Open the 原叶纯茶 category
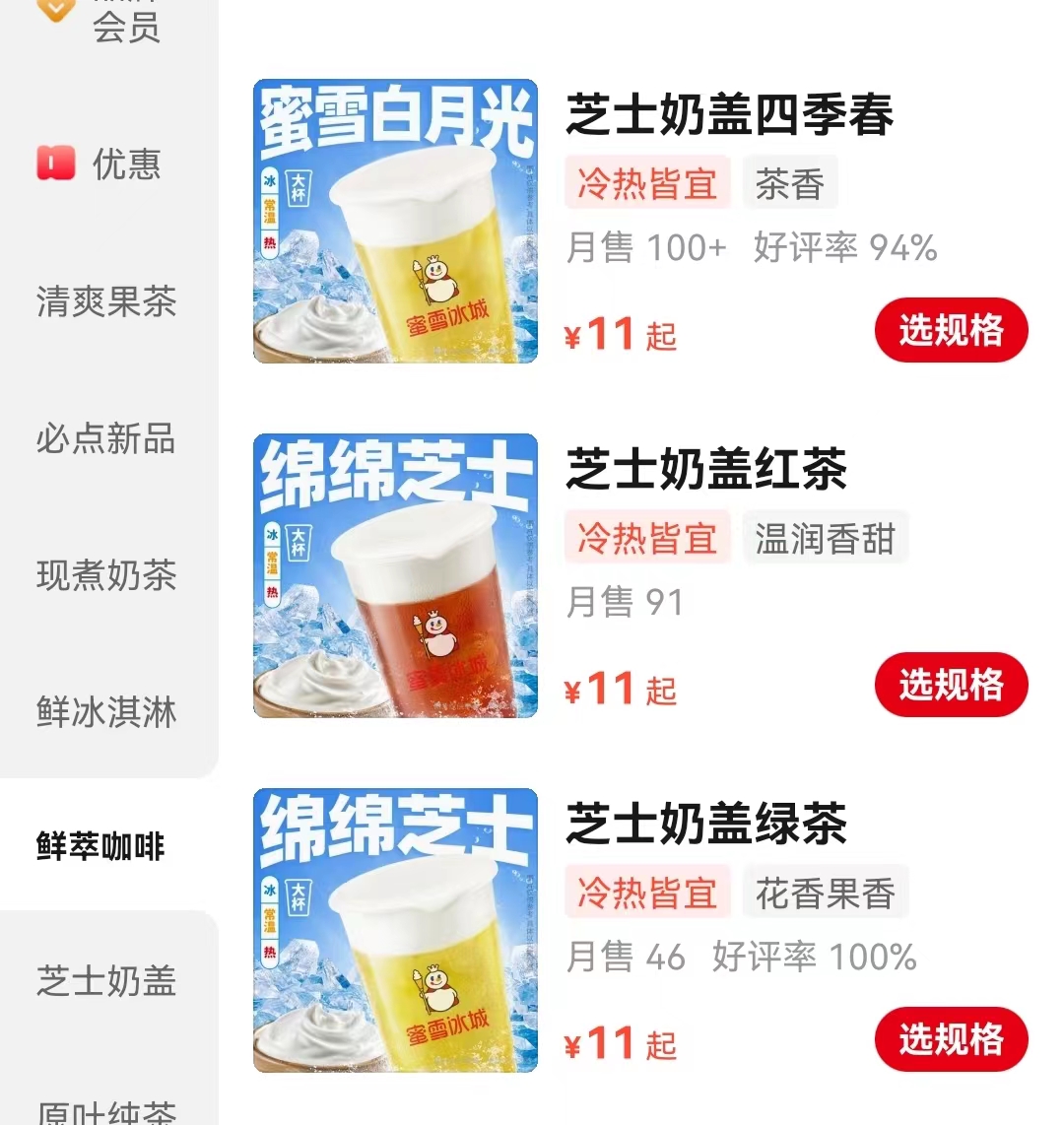 [106, 1111]
